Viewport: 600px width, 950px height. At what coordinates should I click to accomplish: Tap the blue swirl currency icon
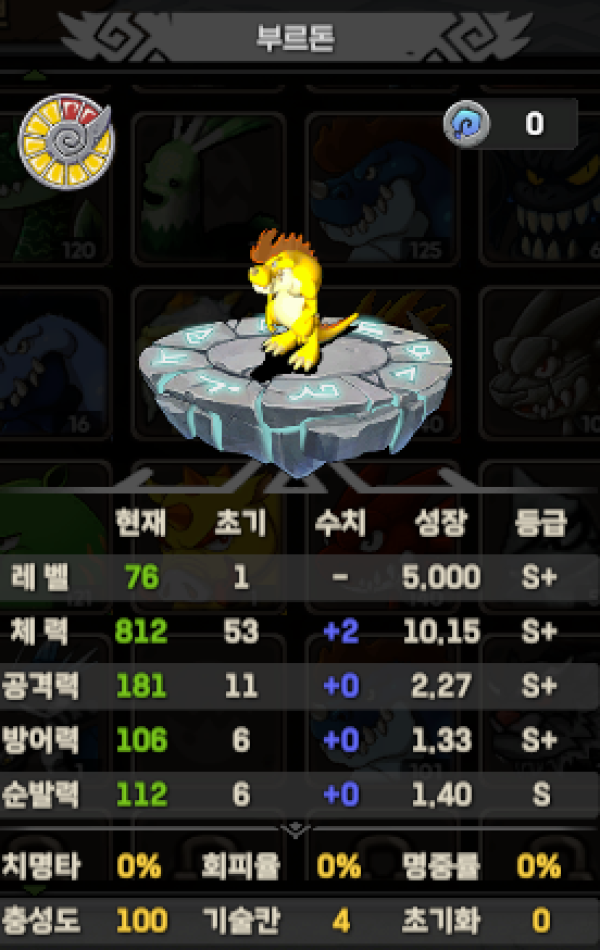click(467, 124)
